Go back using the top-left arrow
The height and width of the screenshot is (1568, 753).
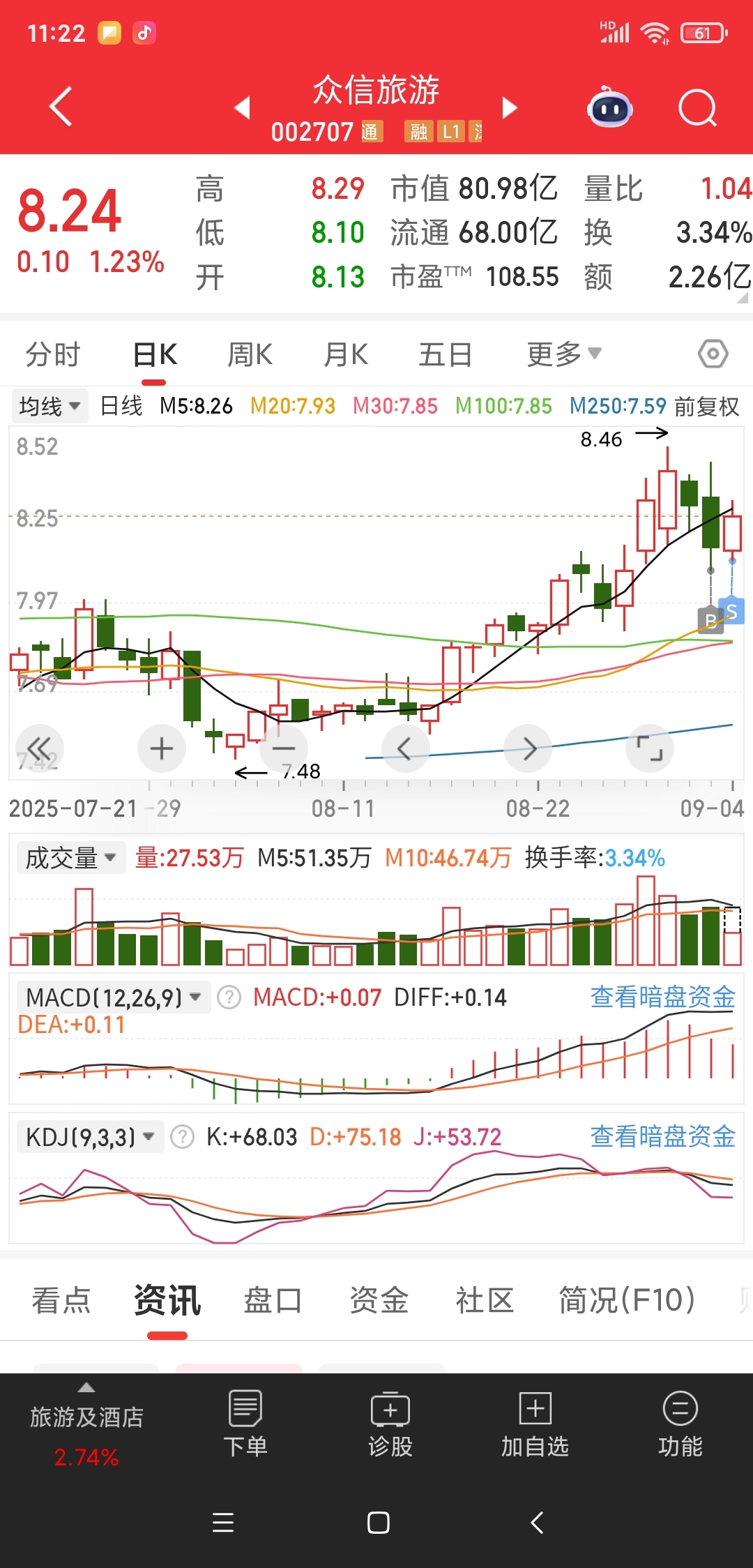(x=61, y=107)
